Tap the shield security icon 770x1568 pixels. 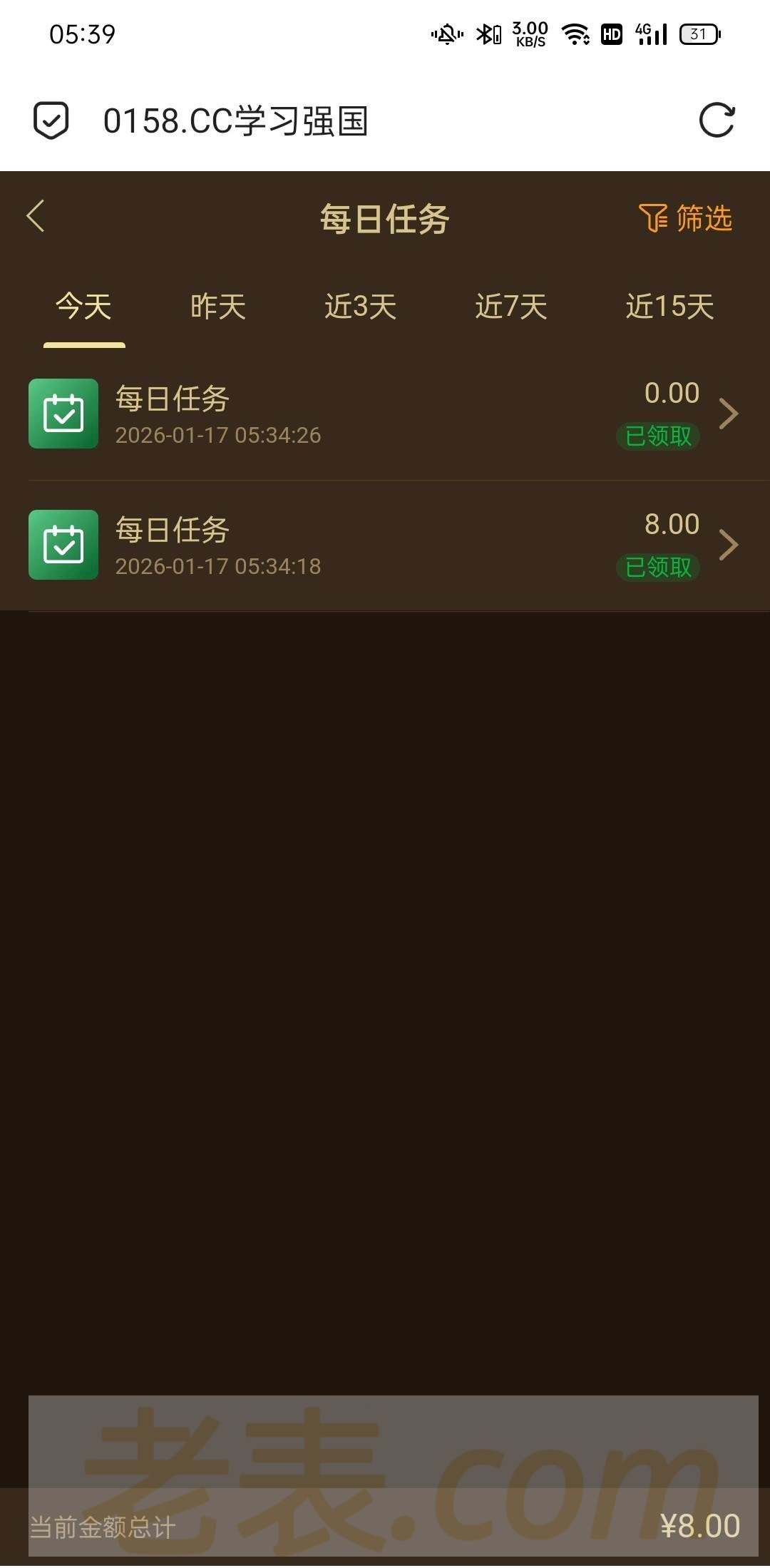pos(51,120)
